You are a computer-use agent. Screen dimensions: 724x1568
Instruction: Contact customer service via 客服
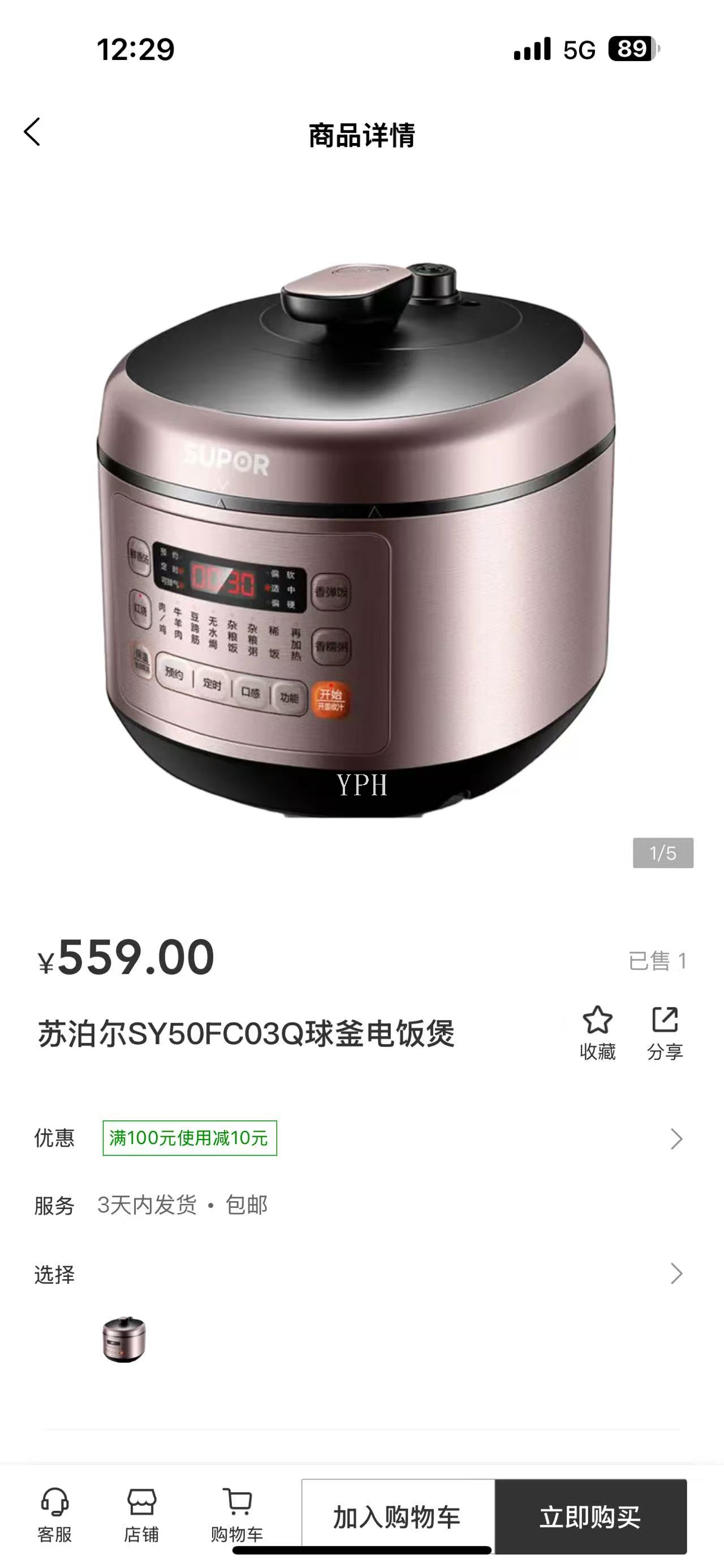pyautogui.click(x=55, y=1515)
